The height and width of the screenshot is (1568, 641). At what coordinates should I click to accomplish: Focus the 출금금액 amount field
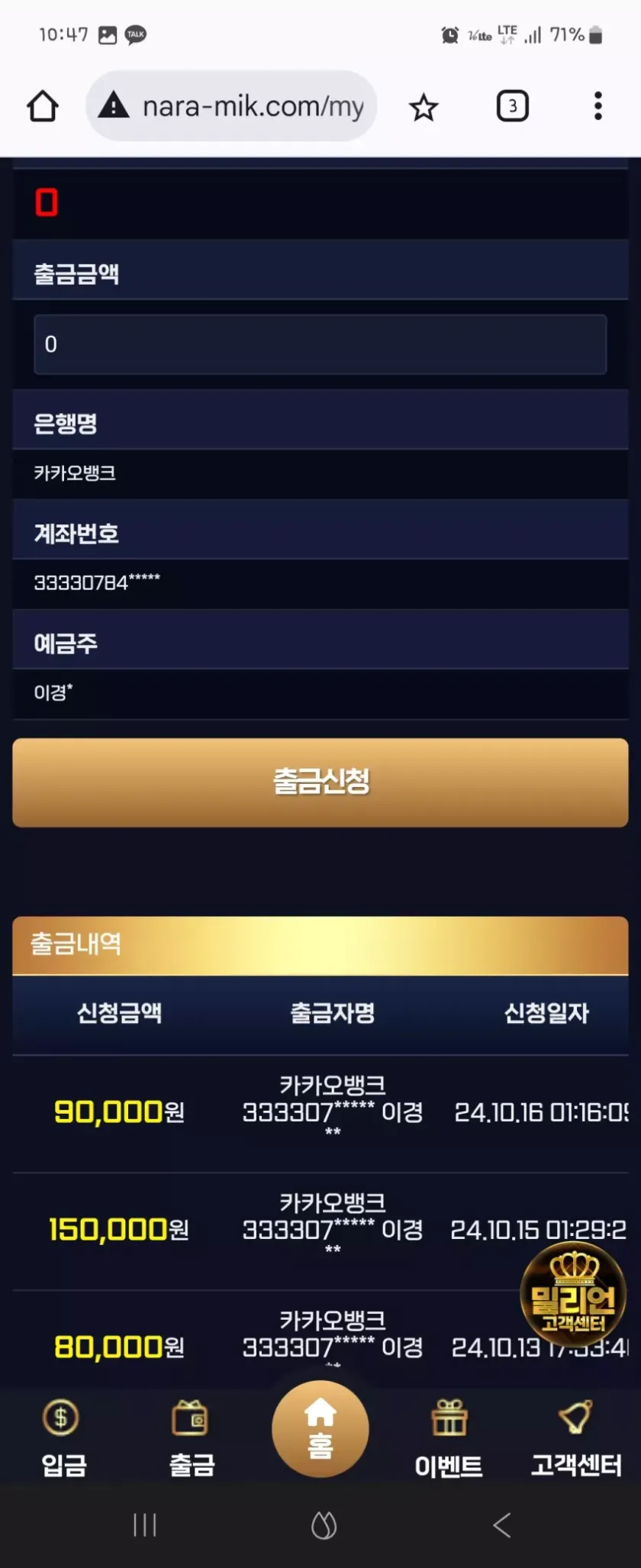point(320,344)
